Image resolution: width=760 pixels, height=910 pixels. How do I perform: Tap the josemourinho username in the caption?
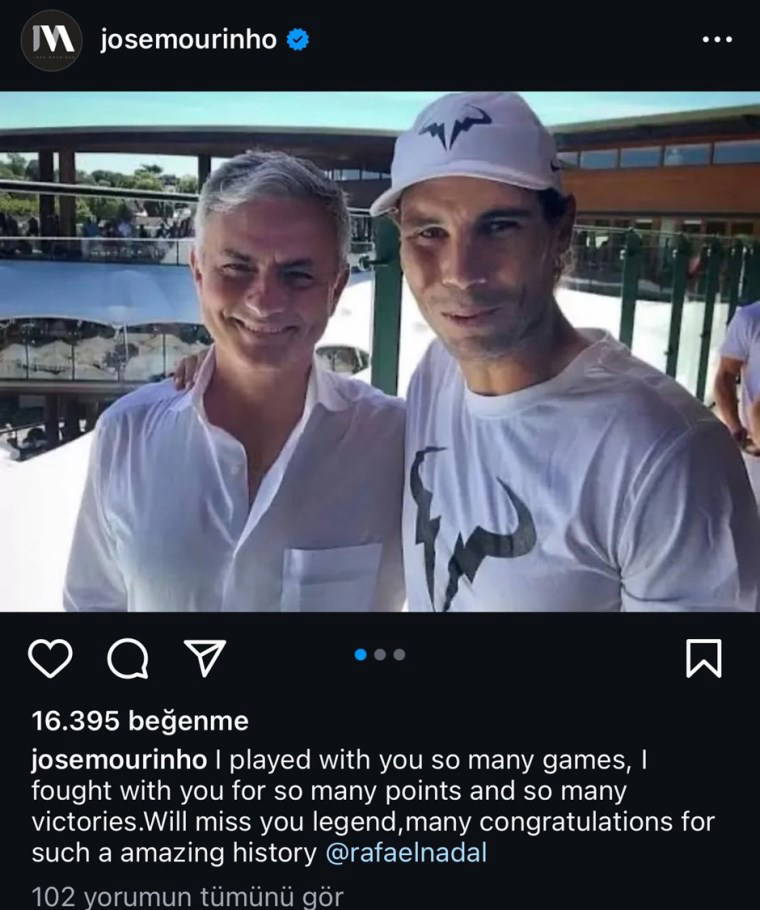tap(119, 759)
